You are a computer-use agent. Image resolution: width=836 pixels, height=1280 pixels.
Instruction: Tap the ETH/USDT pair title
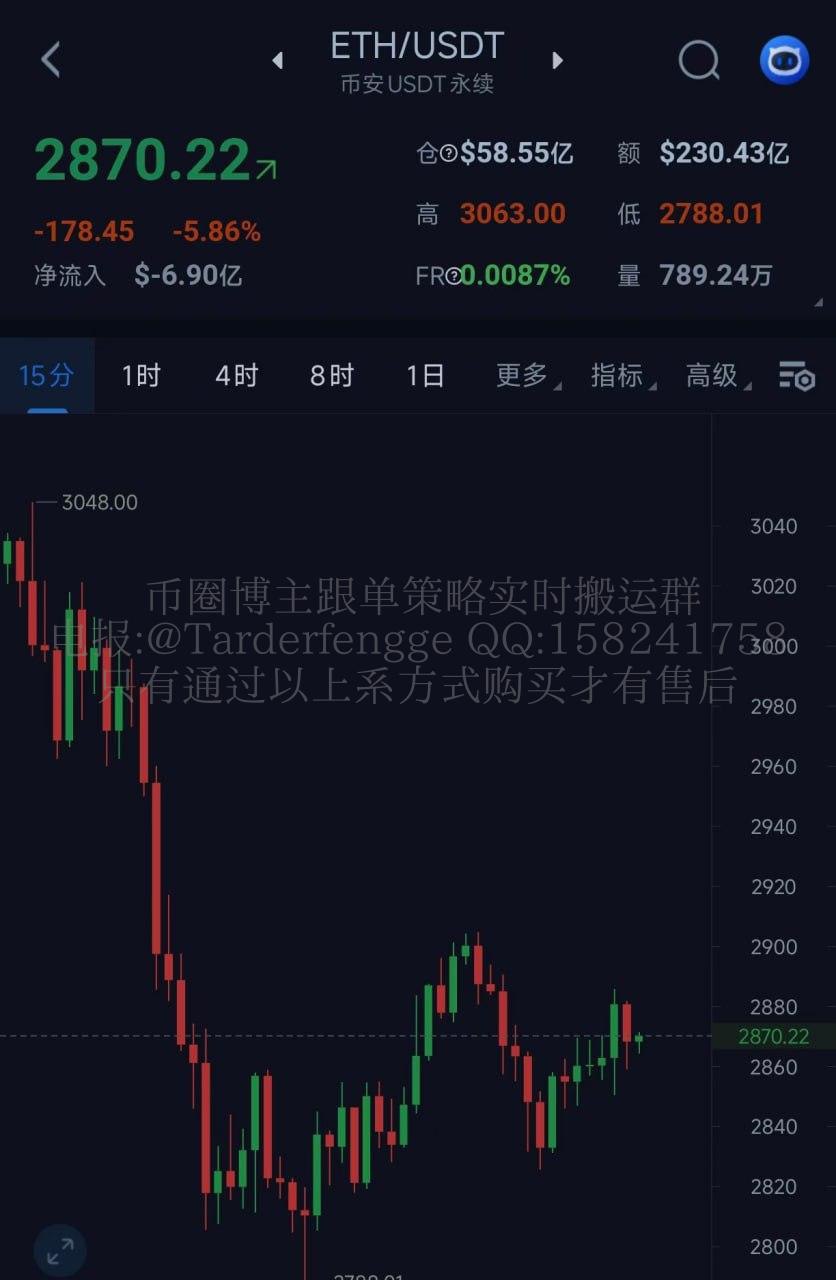click(417, 47)
